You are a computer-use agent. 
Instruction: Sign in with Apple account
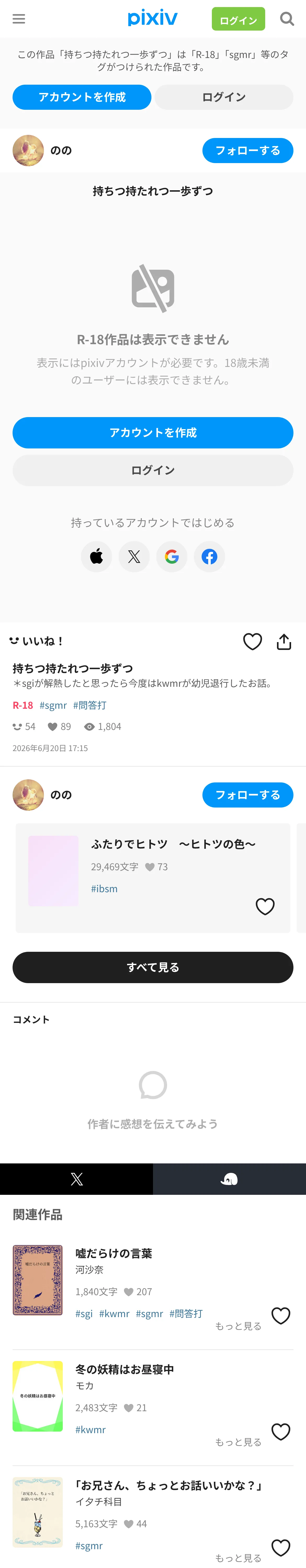point(96,556)
